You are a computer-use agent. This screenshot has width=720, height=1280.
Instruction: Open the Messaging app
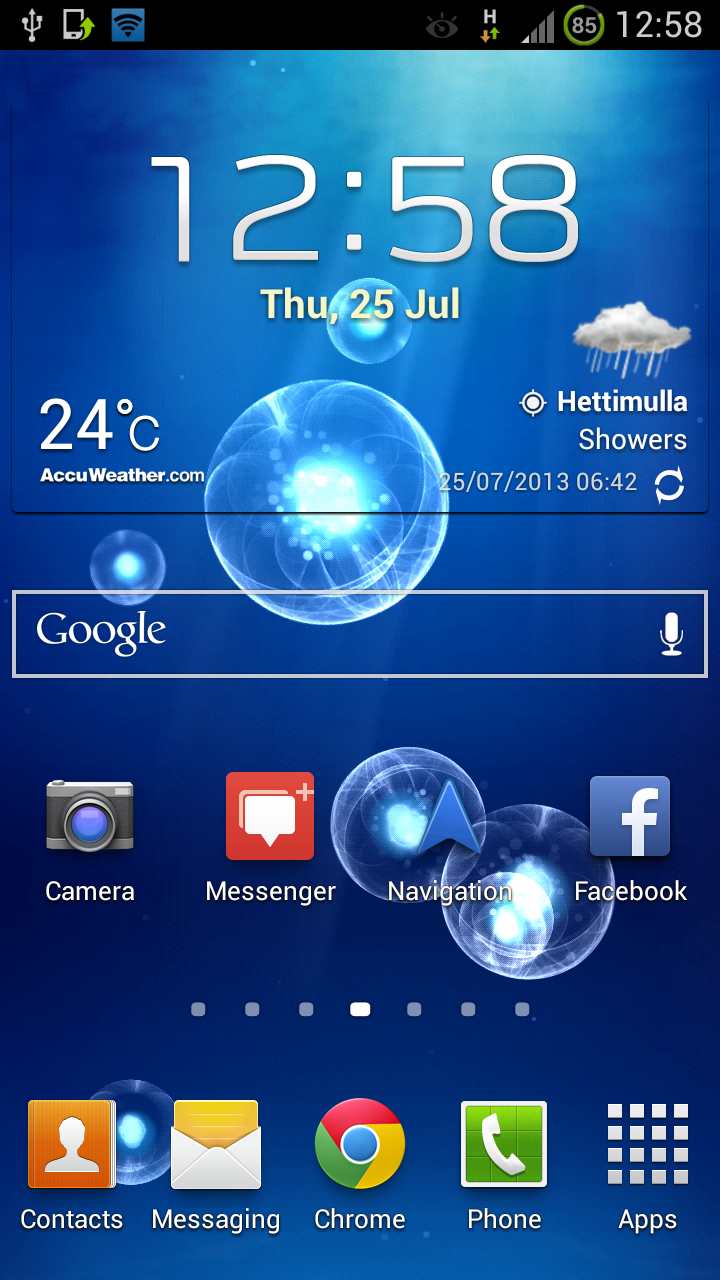coord(216,1145)
